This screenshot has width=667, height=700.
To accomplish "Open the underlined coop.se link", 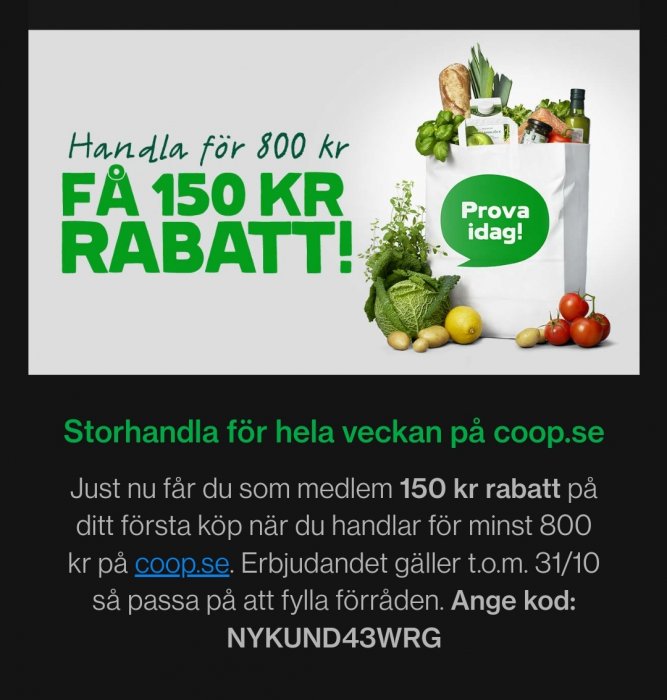I will coord(182,563).
